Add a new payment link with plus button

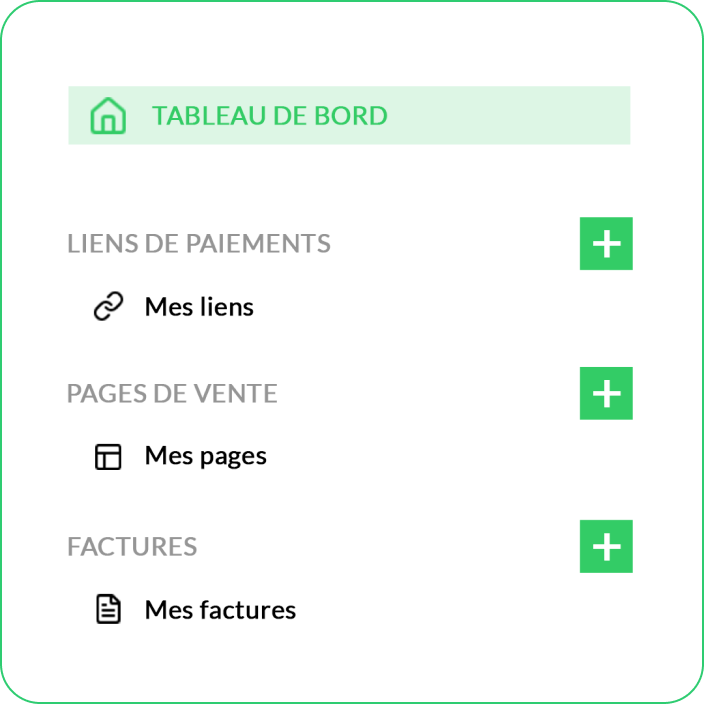[606, 244]
